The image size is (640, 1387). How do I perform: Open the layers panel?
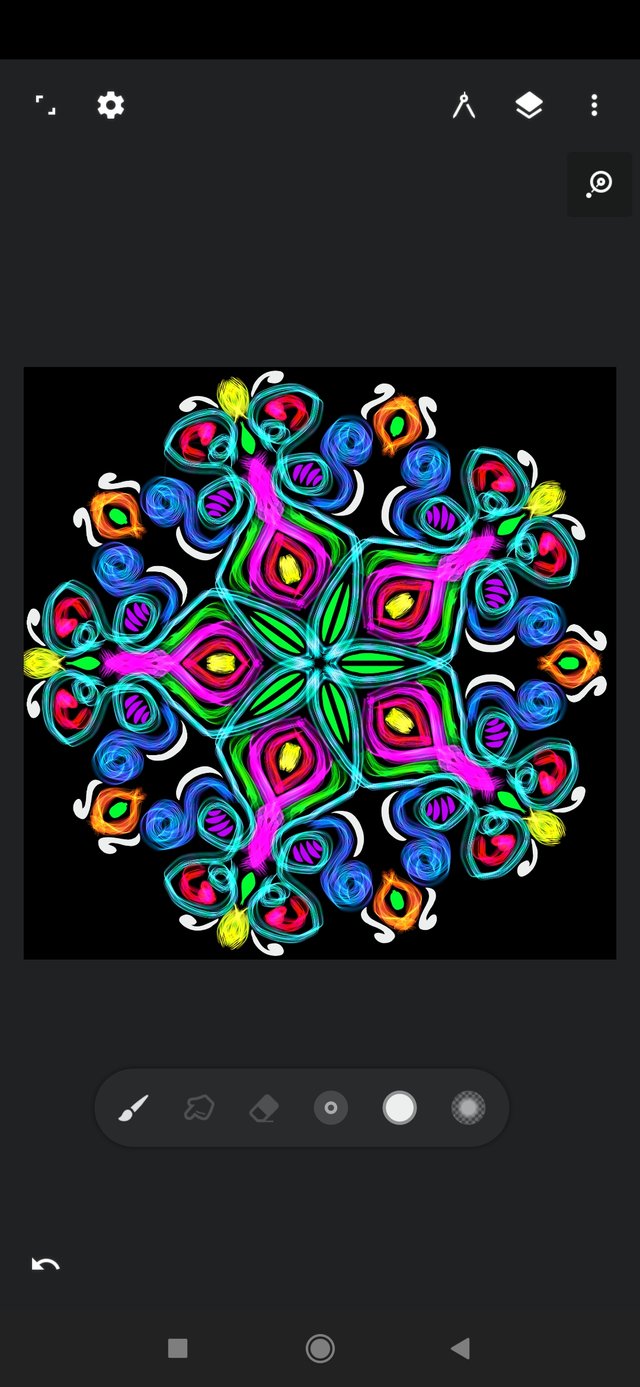529,105
